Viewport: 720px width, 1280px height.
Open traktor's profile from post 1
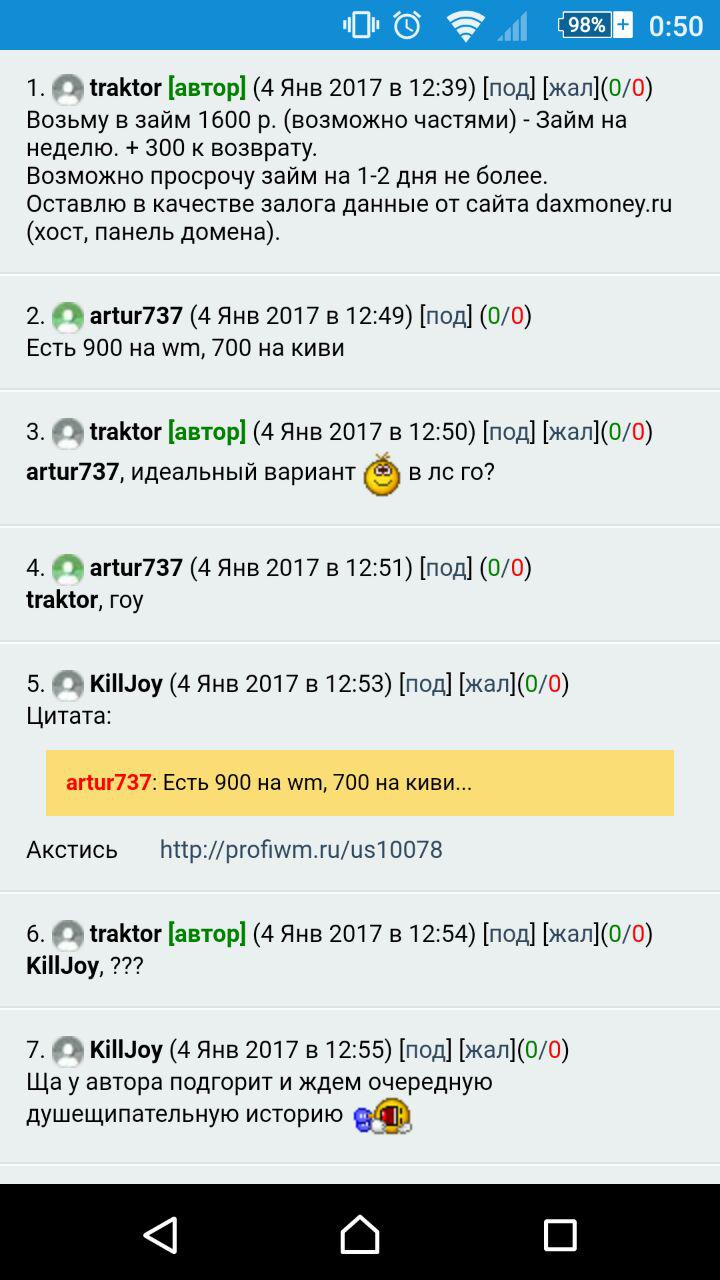pos(125,88)
